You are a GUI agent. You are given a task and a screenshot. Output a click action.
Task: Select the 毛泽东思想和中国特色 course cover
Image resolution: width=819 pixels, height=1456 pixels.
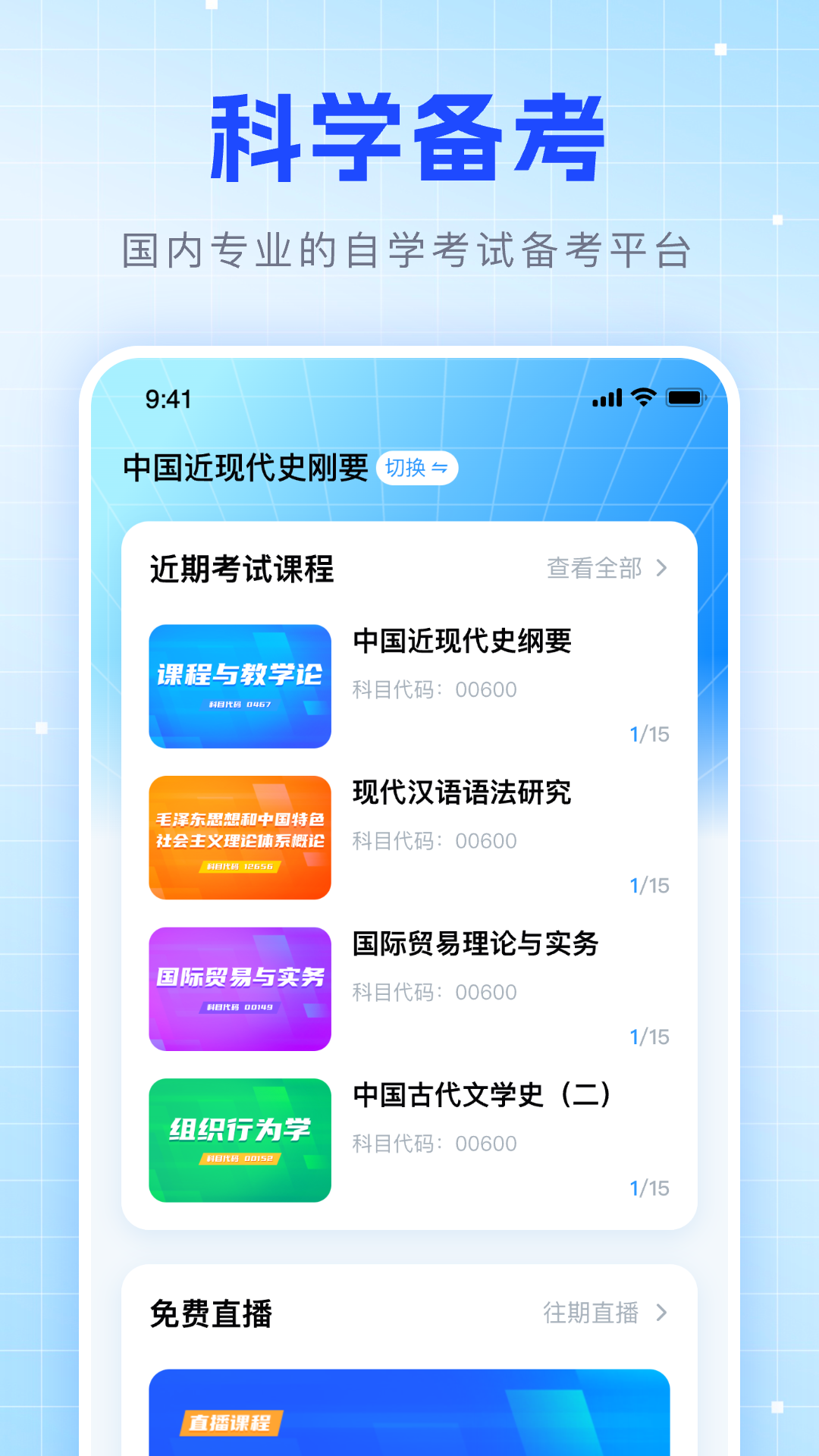[240, 836]
